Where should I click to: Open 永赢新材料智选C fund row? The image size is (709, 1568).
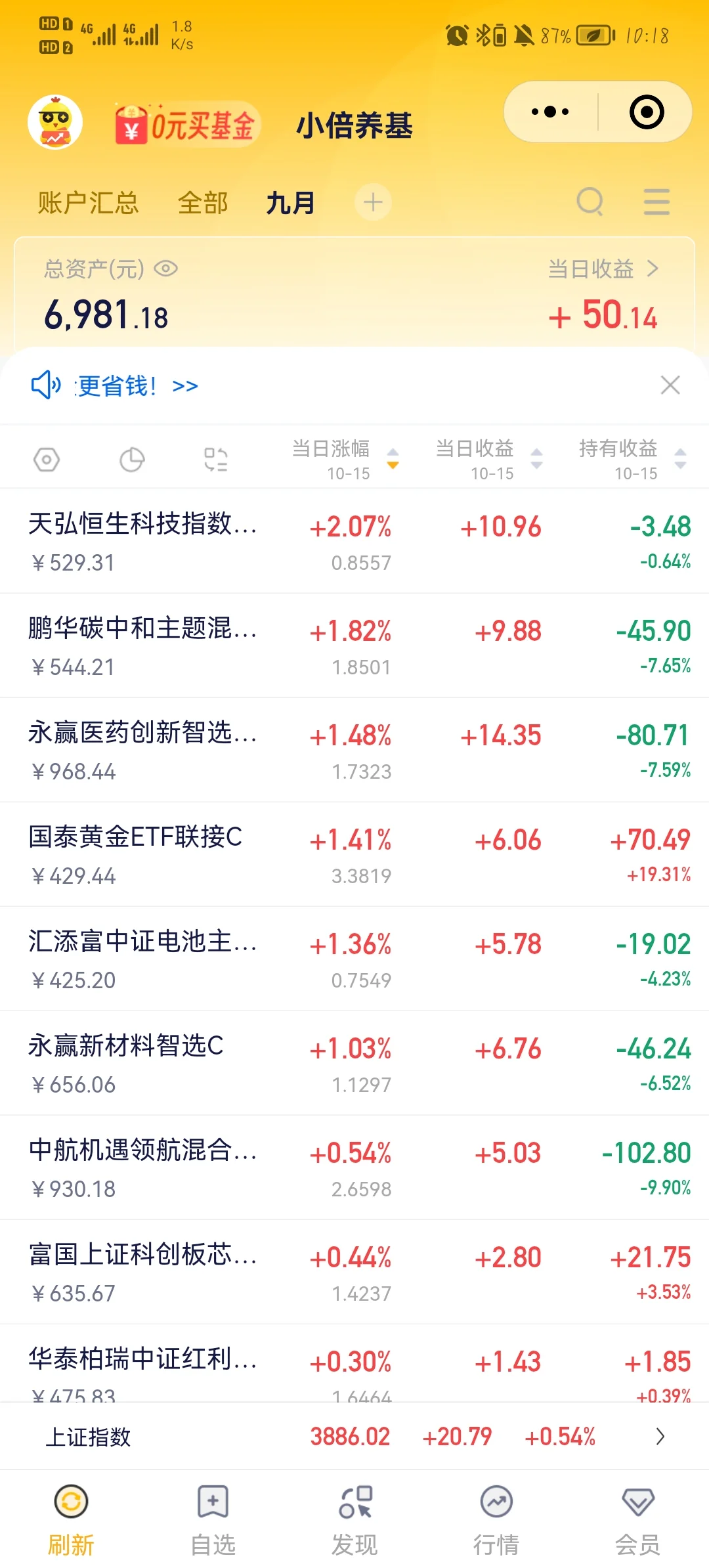(x=354, y=1063)
